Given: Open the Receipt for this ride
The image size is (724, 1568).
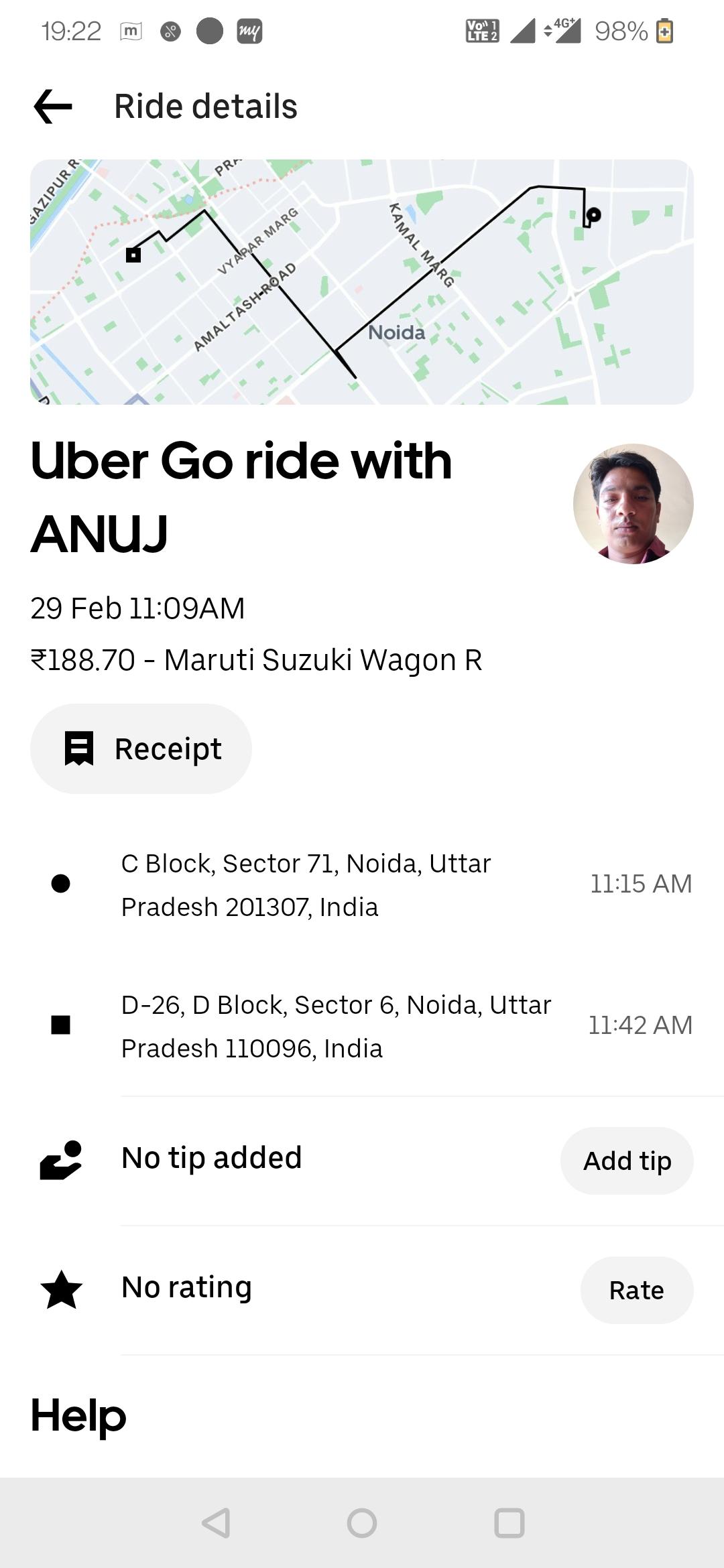Looking at the screenshot, I should 141,748.
